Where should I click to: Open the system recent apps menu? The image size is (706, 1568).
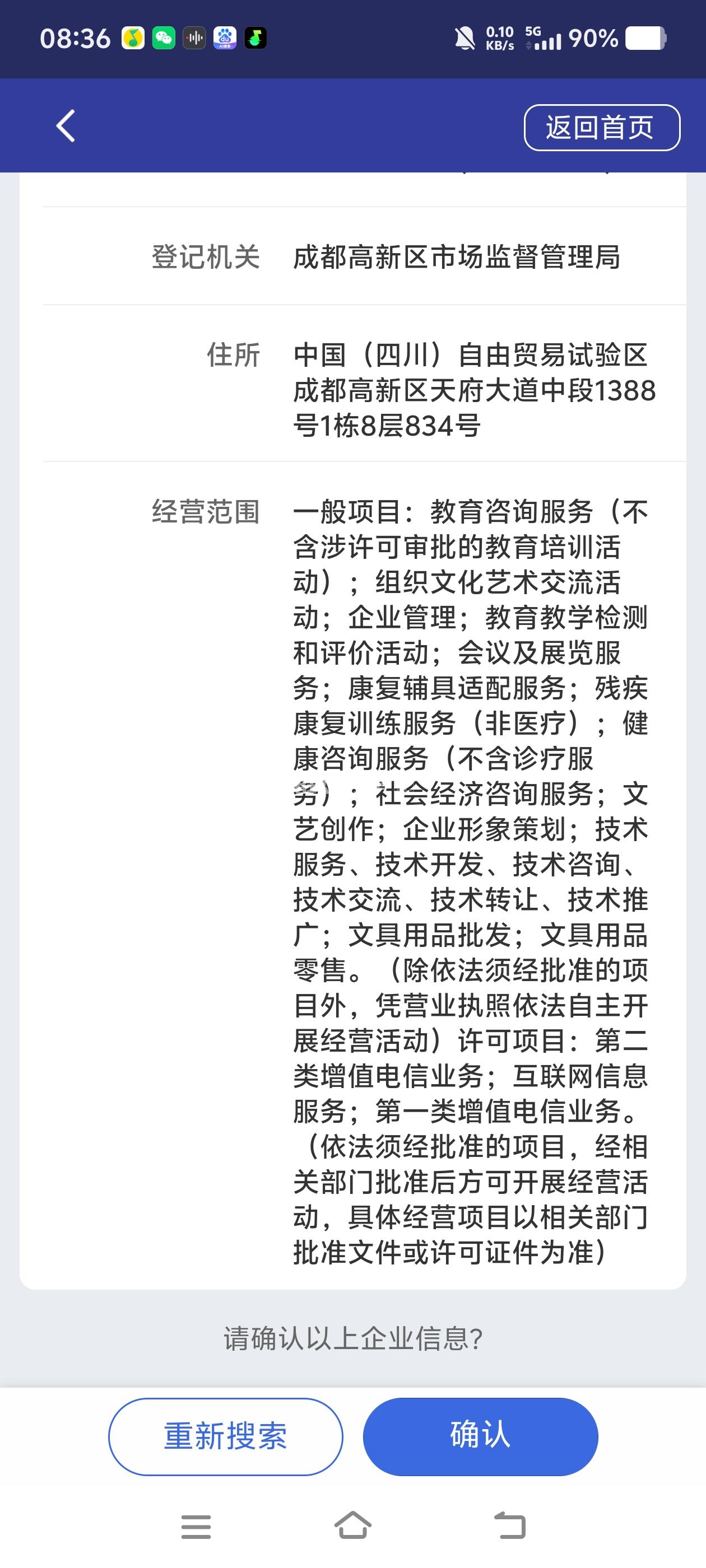coord(196,1526)
